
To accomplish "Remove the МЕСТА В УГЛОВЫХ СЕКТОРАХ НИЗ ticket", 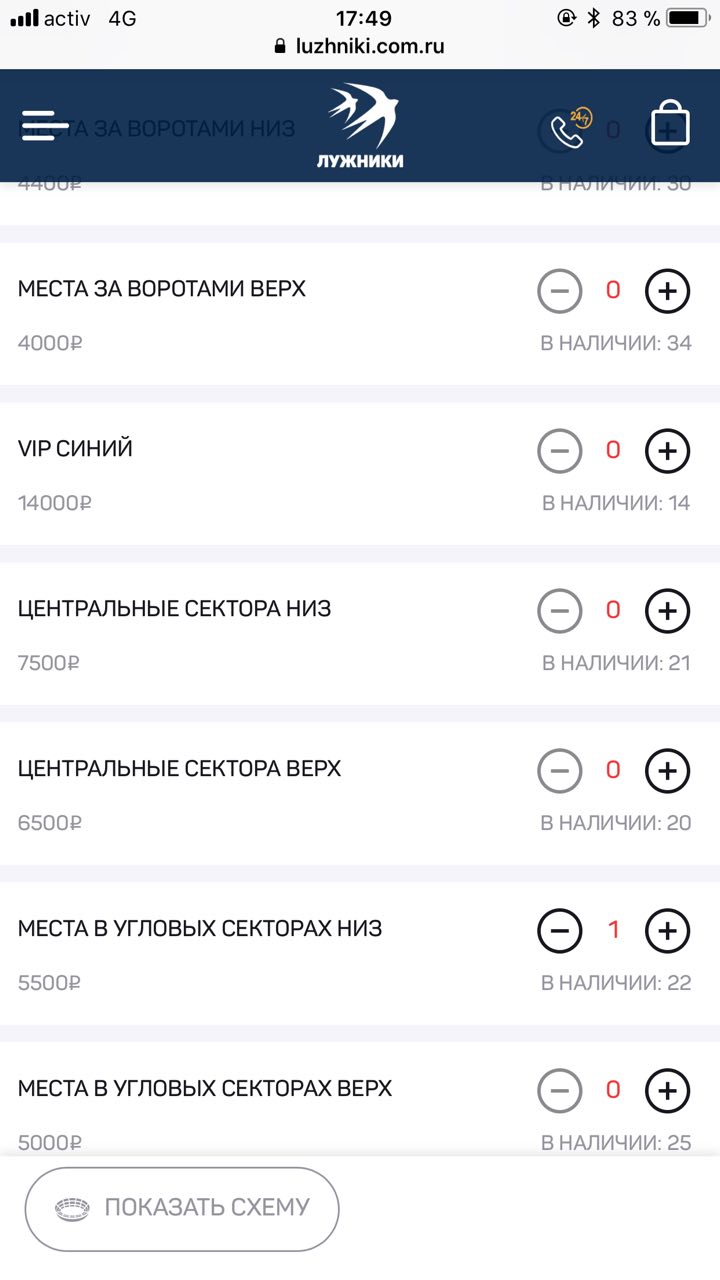I will (x=559, y=931).
